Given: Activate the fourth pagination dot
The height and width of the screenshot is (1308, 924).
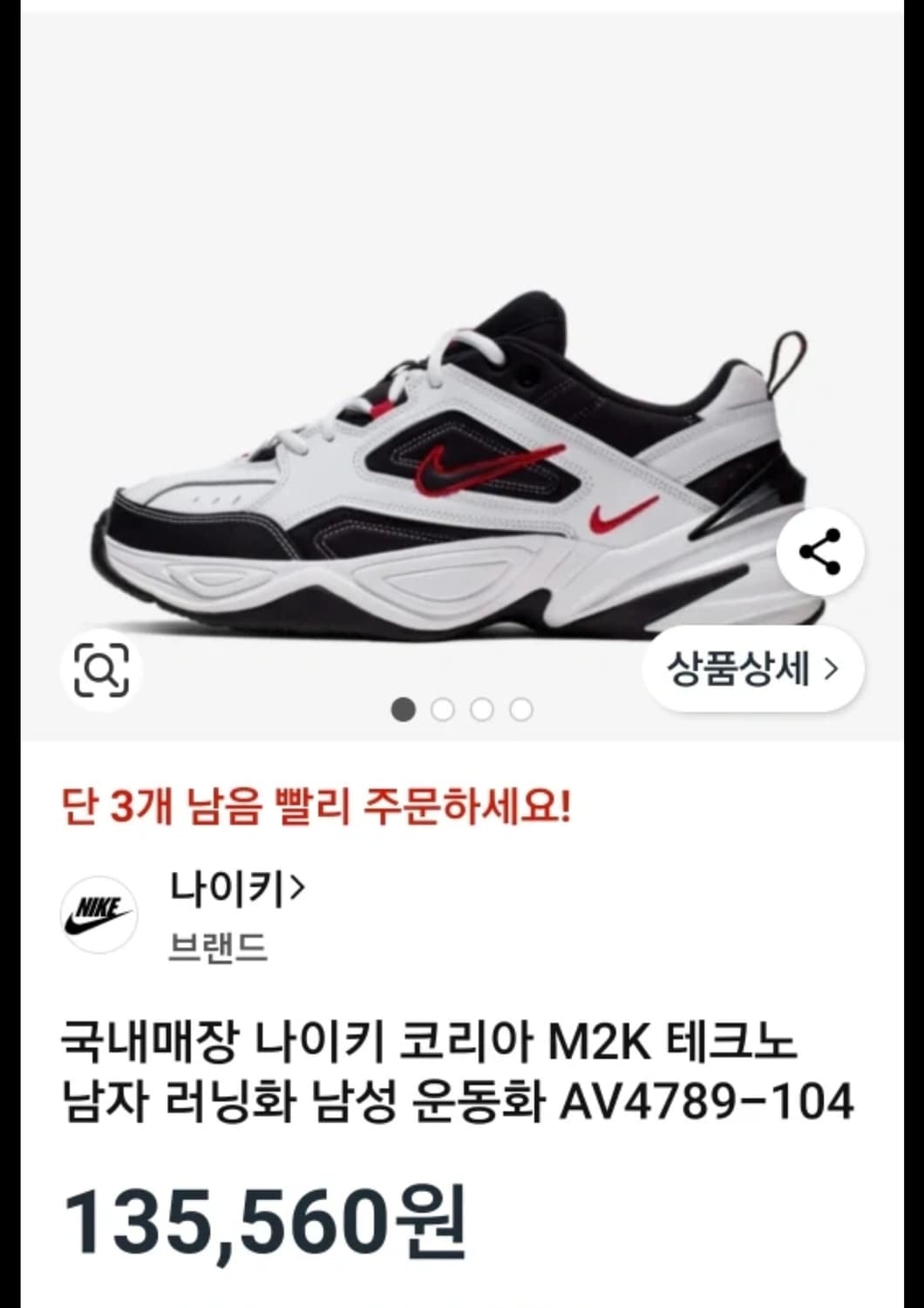Looking at the screenshot, I should [523, 711].
